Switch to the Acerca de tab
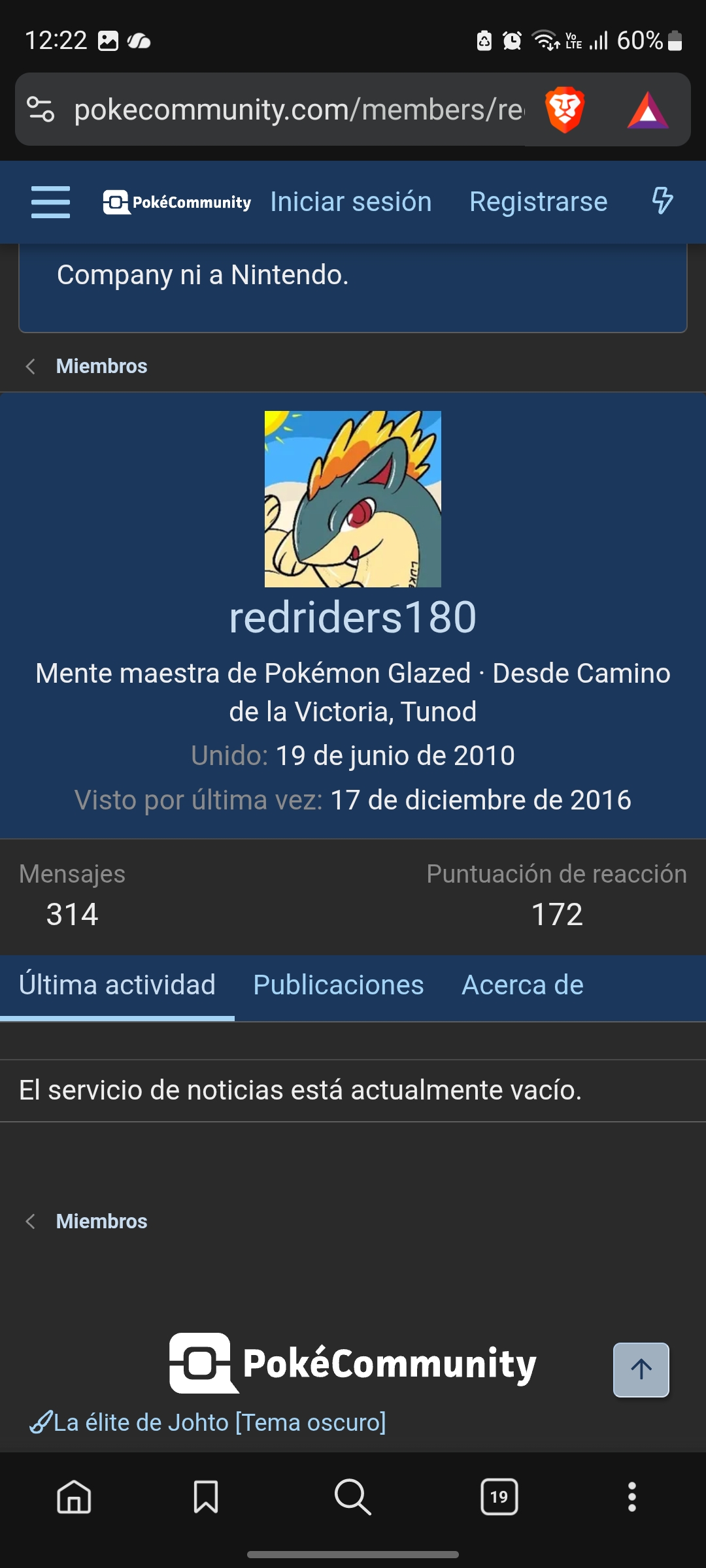Viewport: 706px width, 1568px height. point(522,985)
